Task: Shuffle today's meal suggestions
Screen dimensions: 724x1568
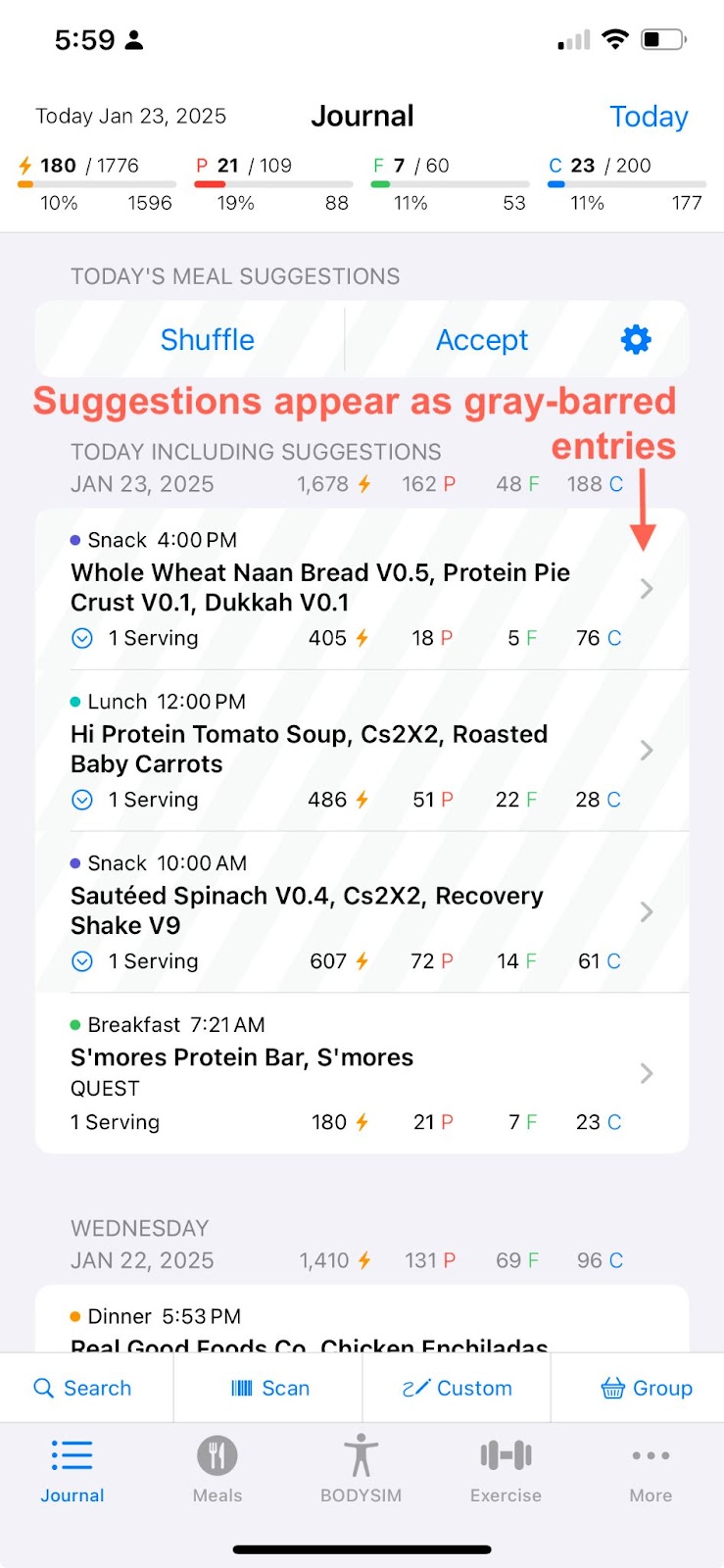Action: point(207,340)
